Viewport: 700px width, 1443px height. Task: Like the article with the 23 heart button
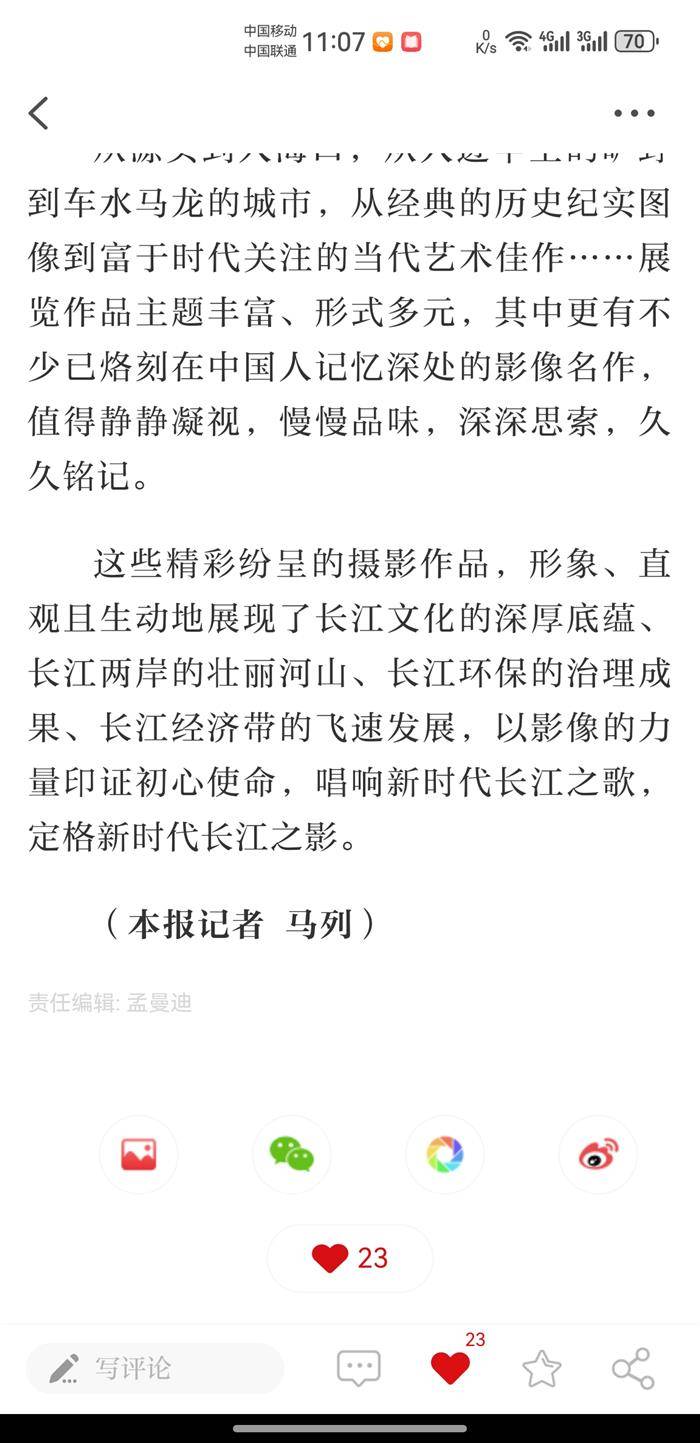350,1258
